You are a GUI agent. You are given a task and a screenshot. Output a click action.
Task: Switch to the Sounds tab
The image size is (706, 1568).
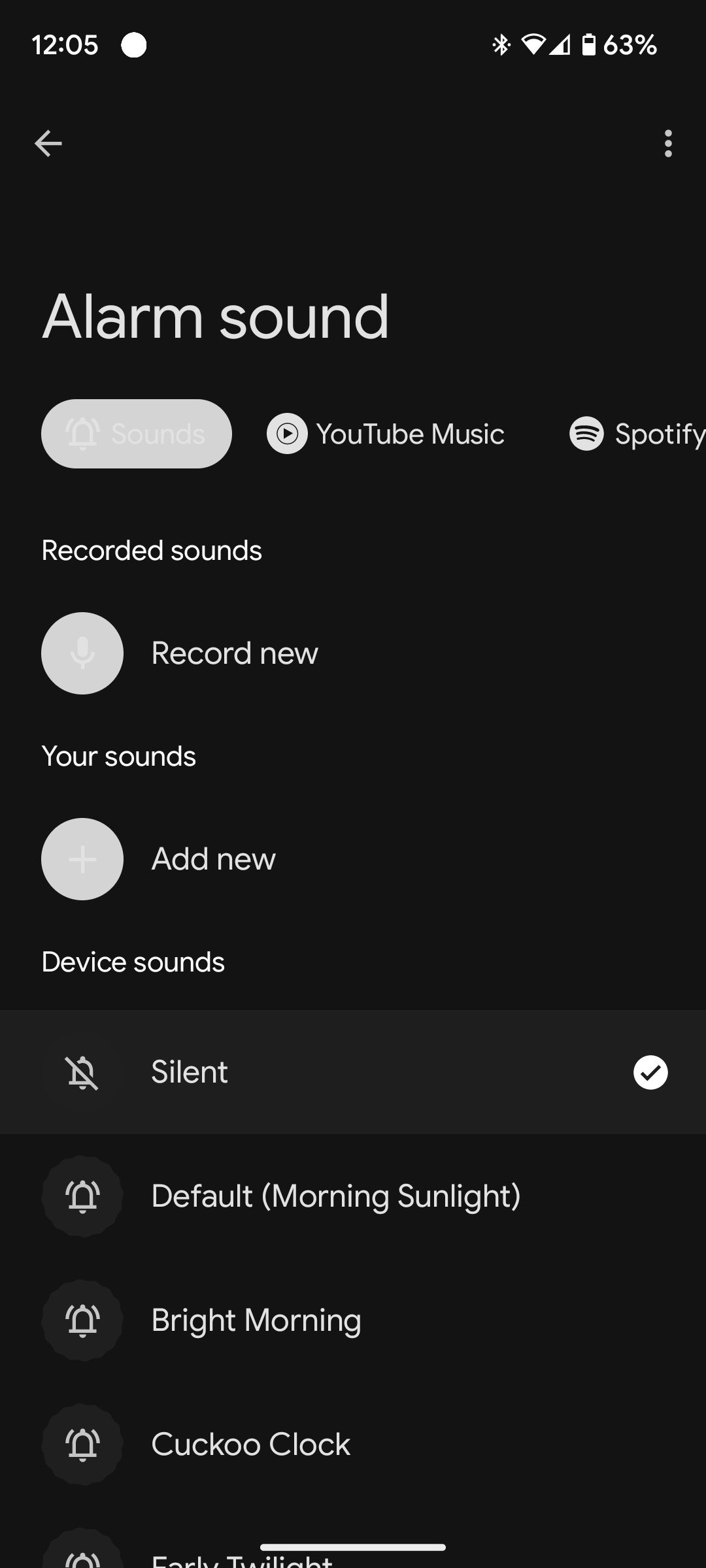pos(136,434)
